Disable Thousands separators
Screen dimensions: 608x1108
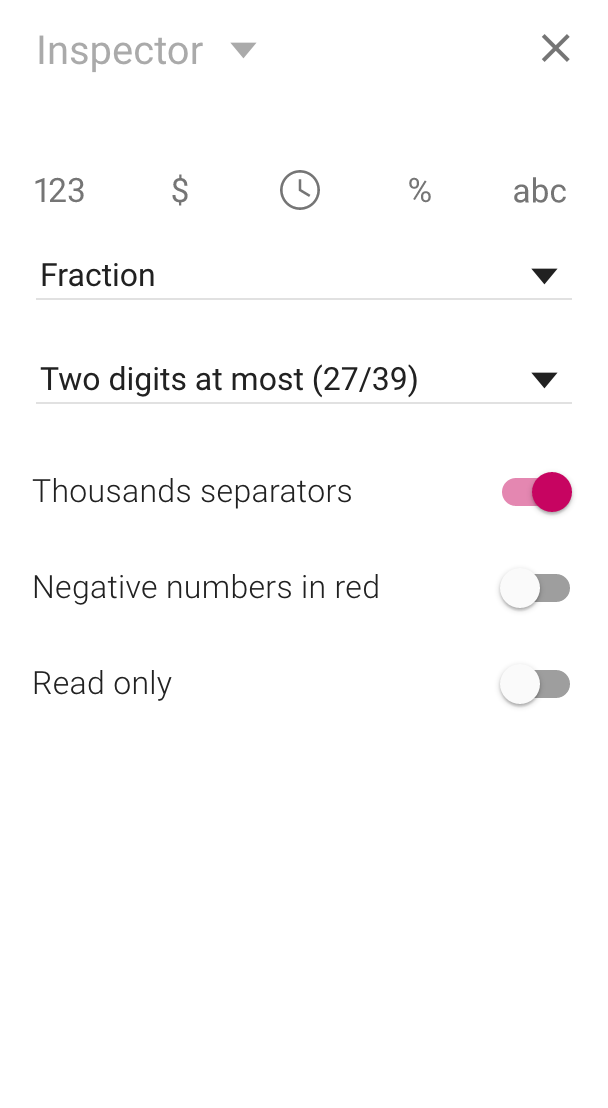[x=537, y=492]
